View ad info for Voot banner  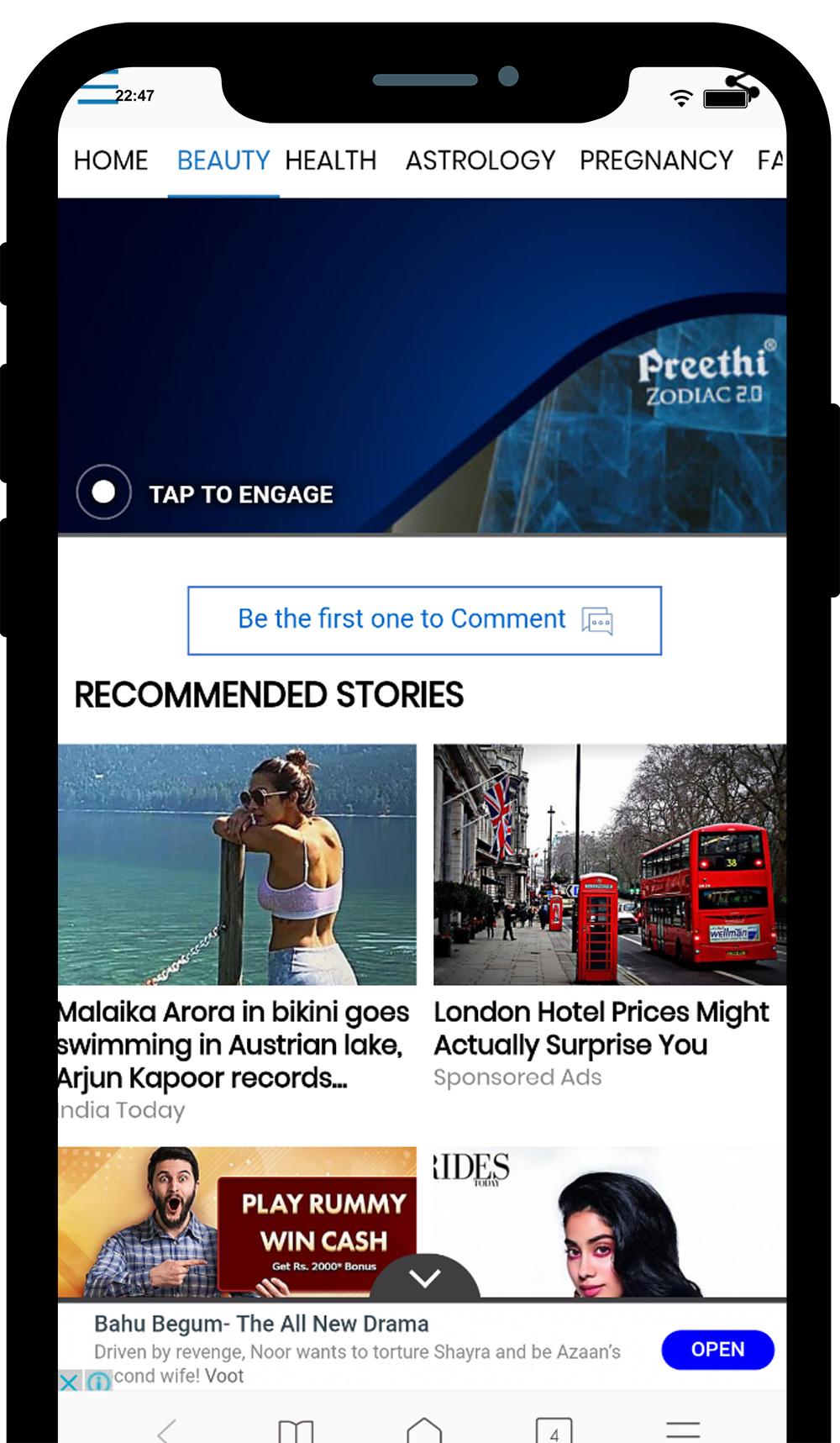pos(99,1381)
